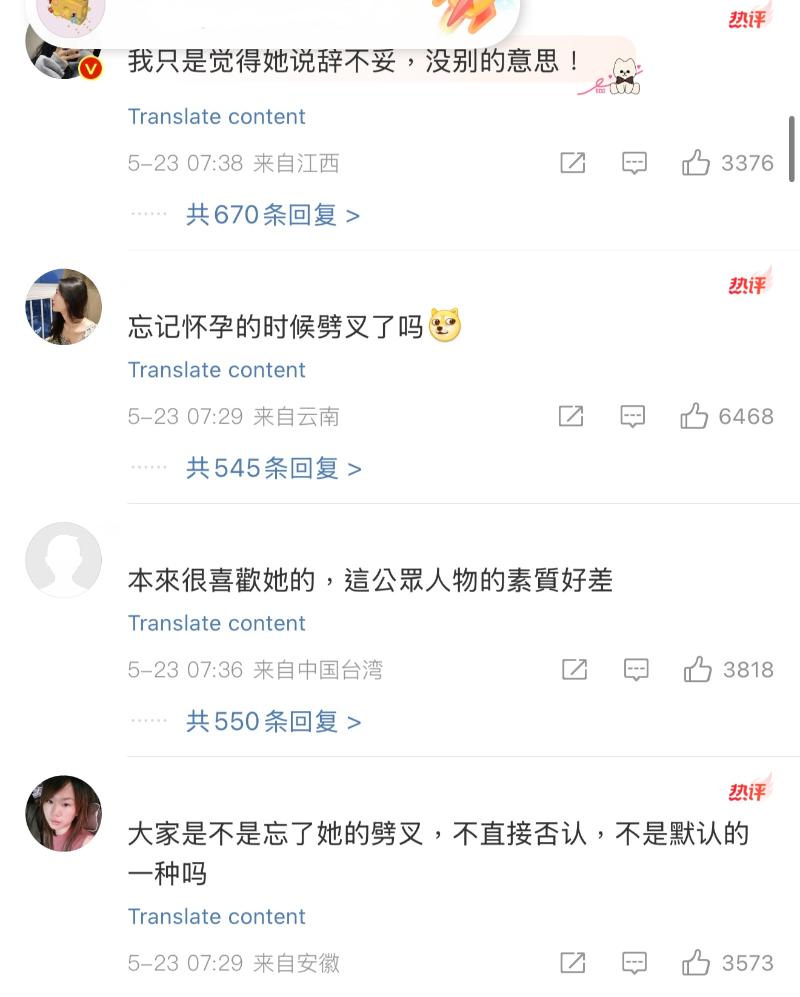Reply to the comment posted from 云南

pyautogui.click(x=632, y=416)
